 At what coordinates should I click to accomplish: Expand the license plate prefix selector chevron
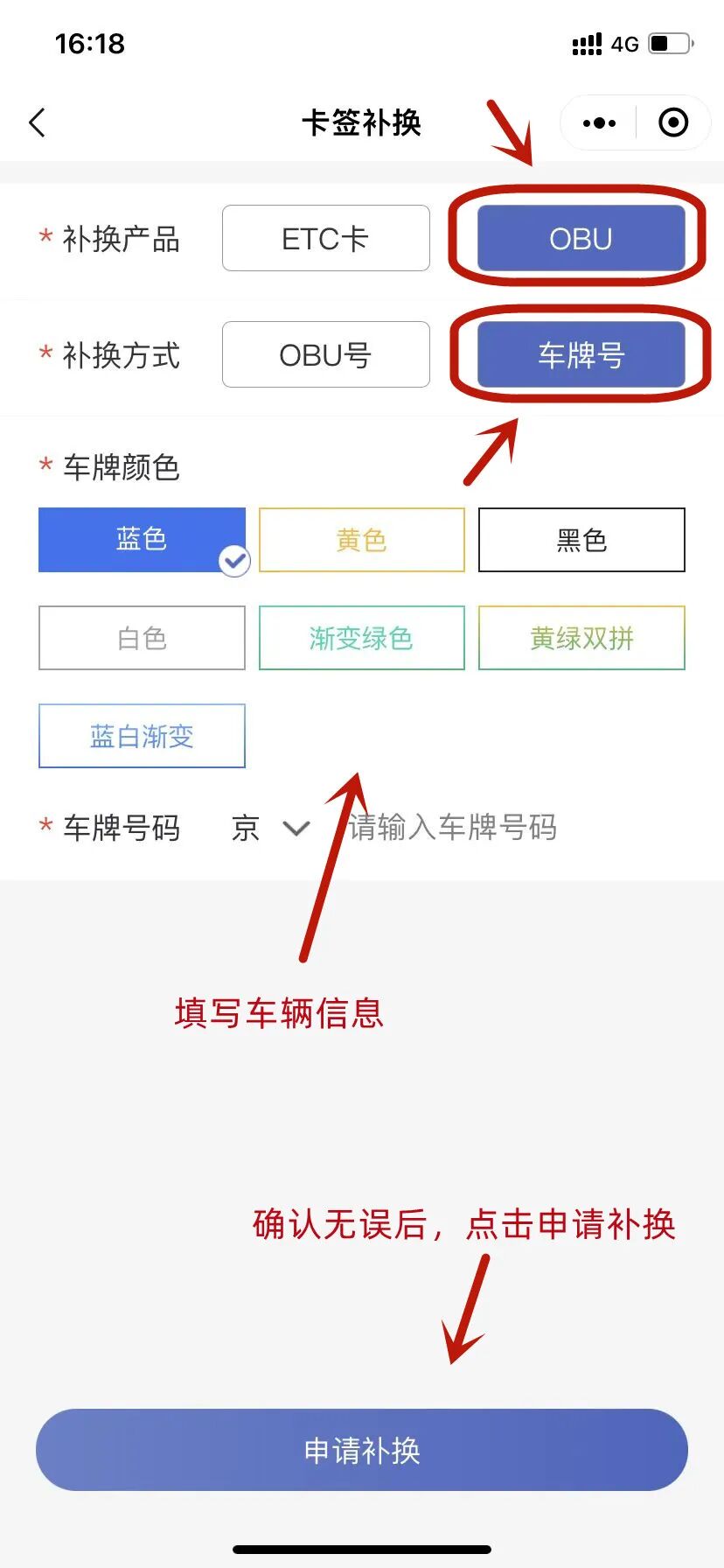tap(296, 829)
